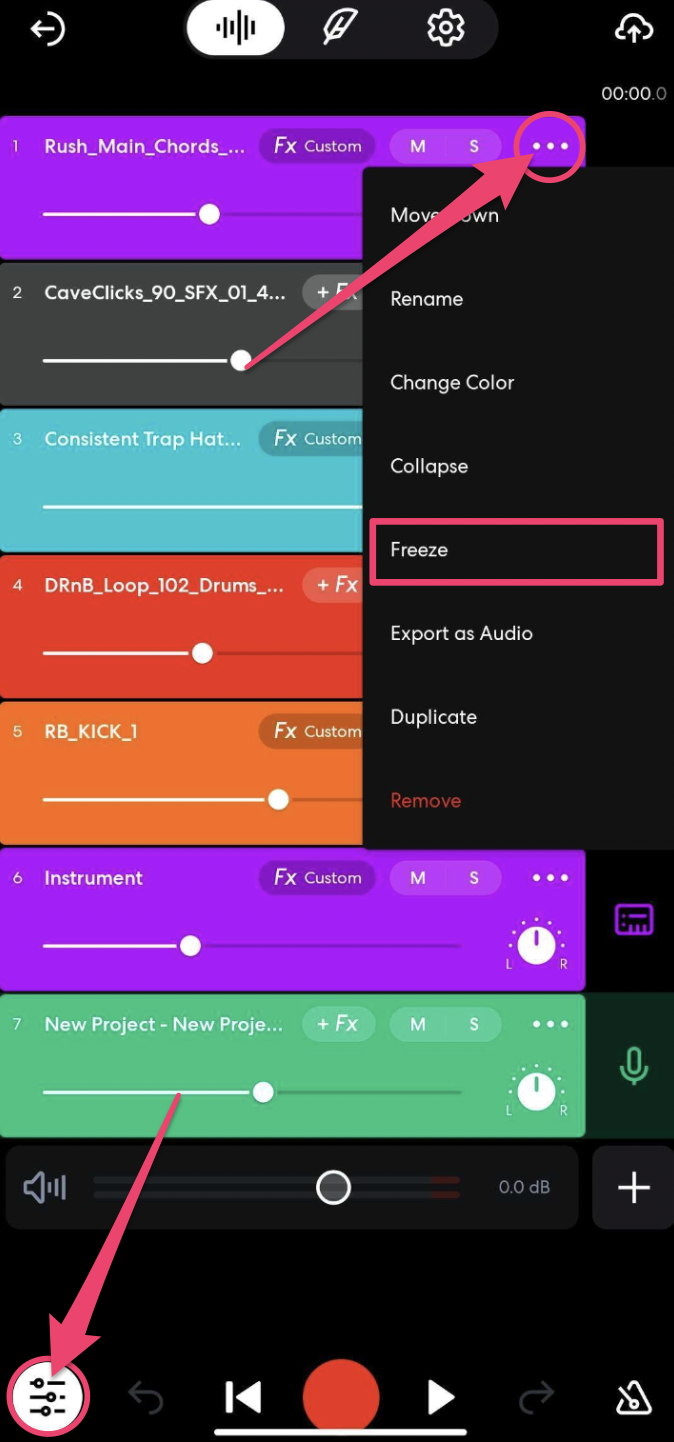674x1442 pixels.
Task: Add Fx to New Project track
Action: (338, 1024)
